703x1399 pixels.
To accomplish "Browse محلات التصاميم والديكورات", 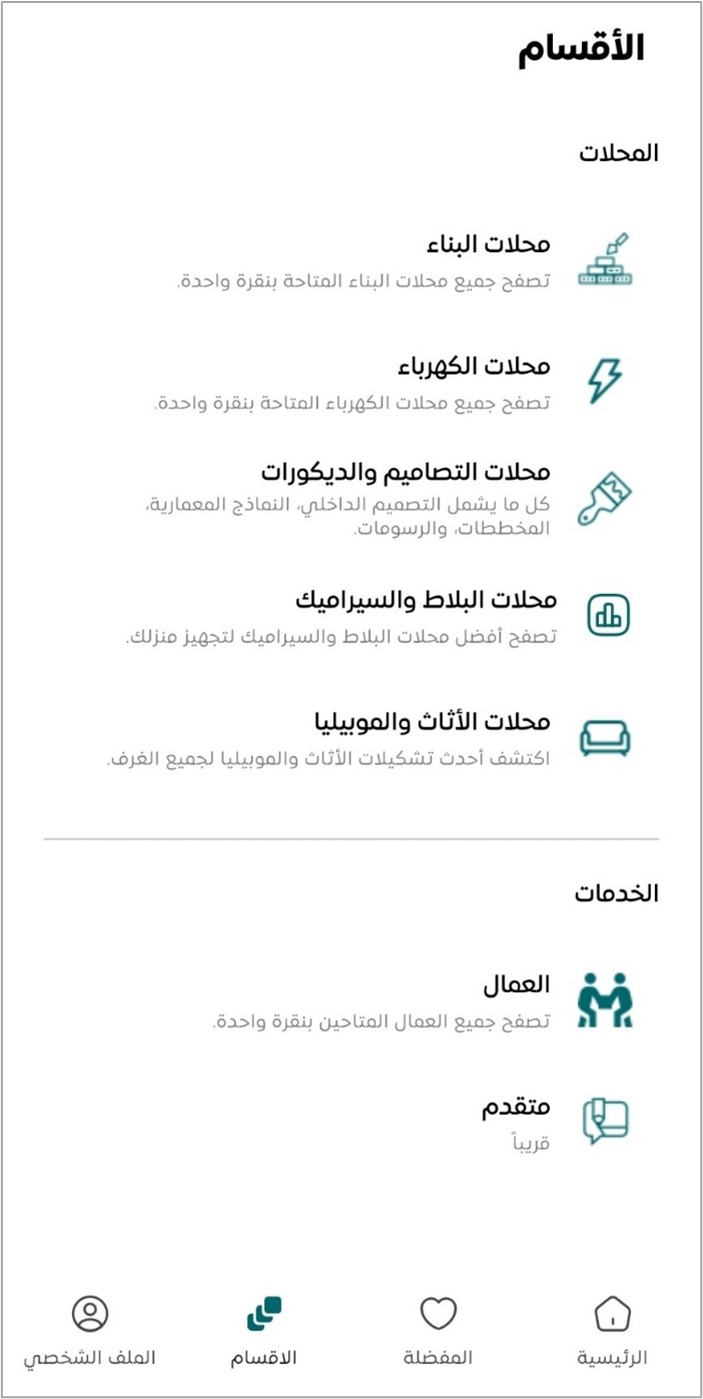I will 351,499.
